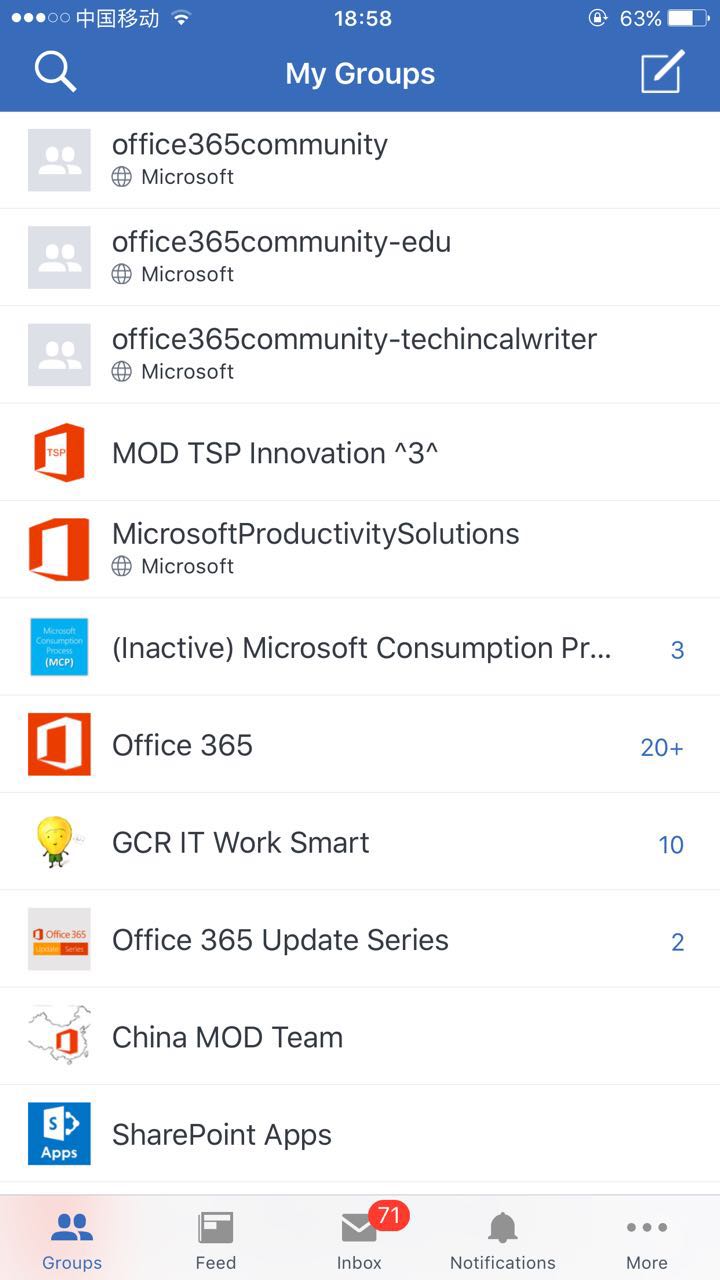The width and height of the screenshot is (720, 1280).
Task: Open the office365community group
Action: pyautogui.click(x=250, y=159)
